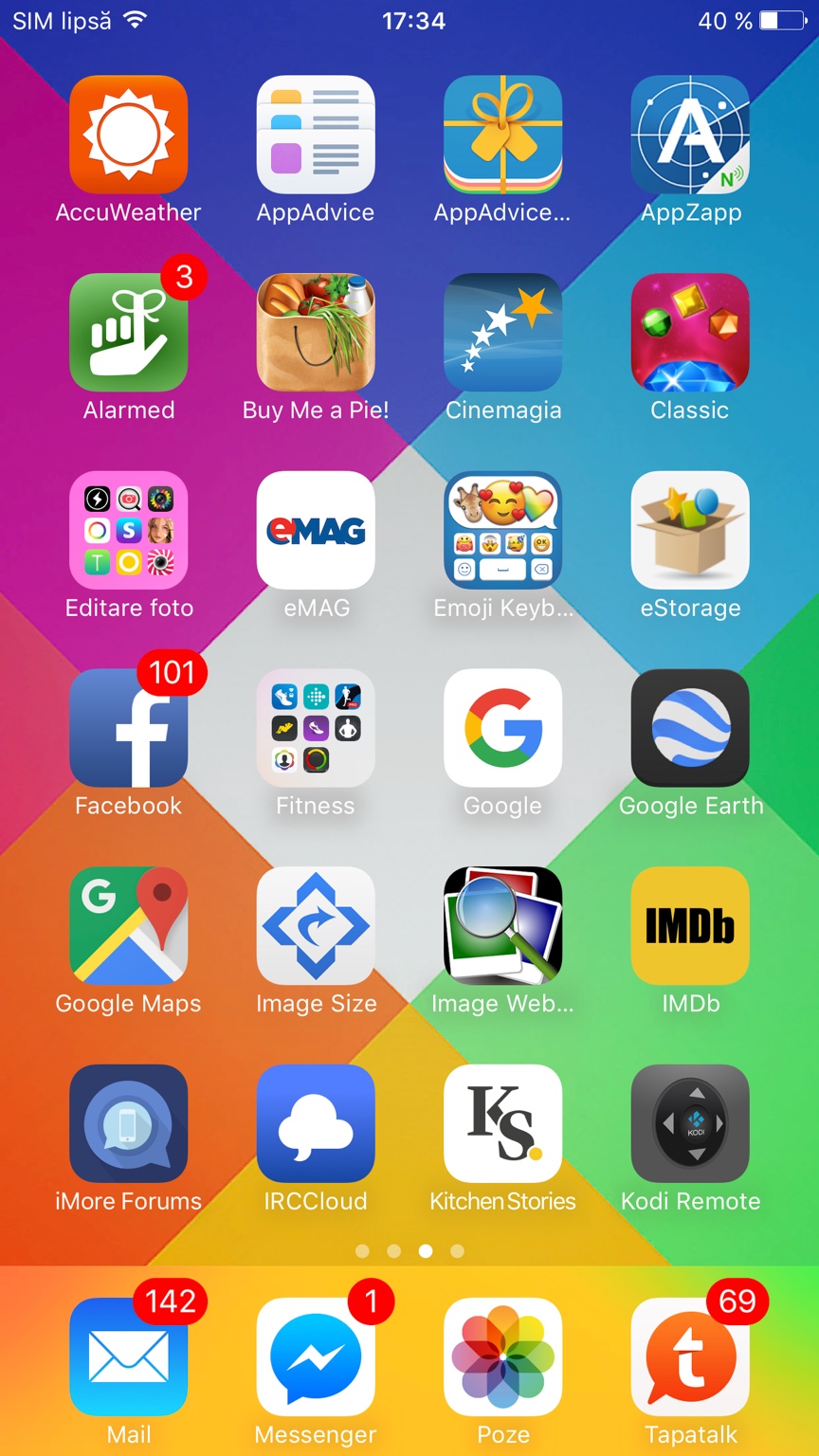Open the Editare foto folder
Screen dimensions: 819x1456
(x=128, y=530)
